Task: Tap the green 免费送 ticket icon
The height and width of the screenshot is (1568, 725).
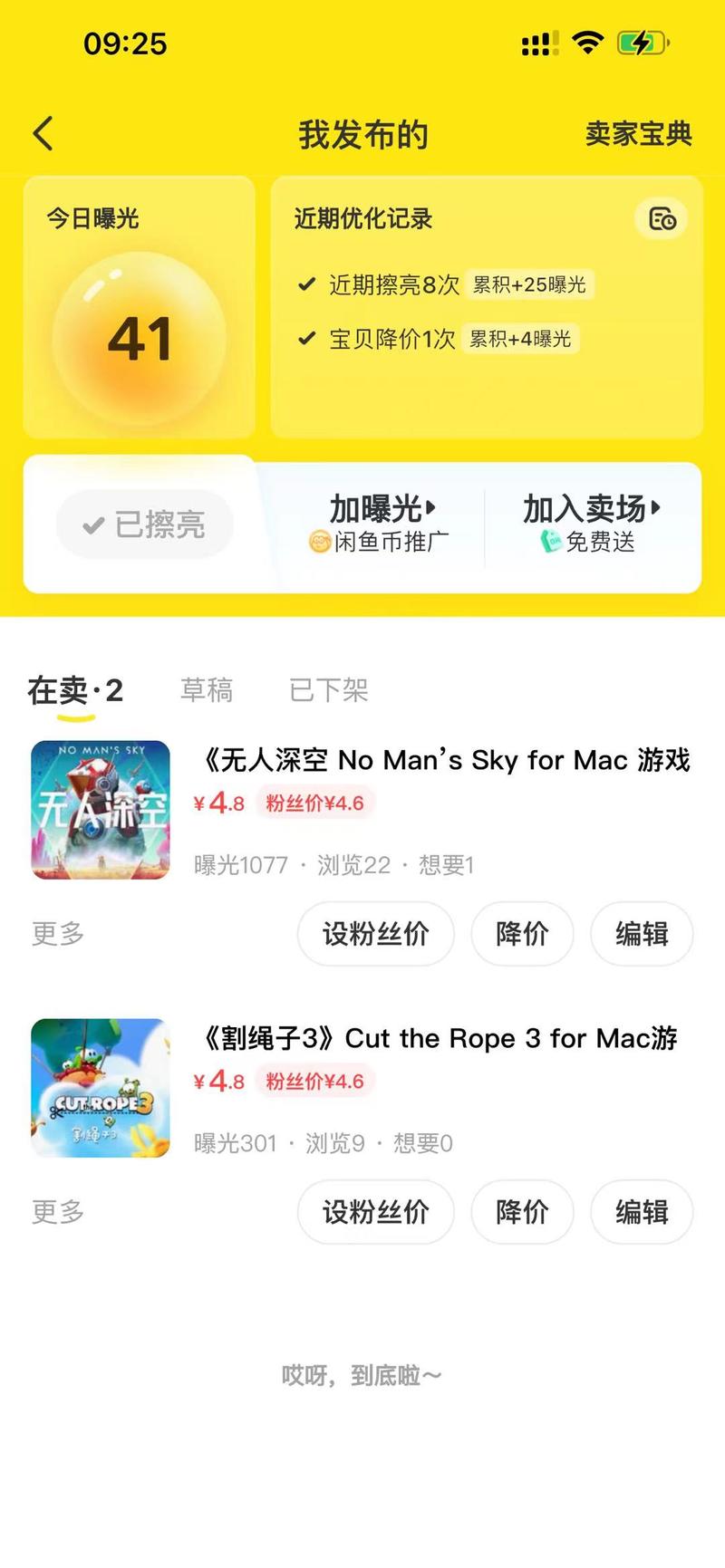Action: tap(550, 542)
